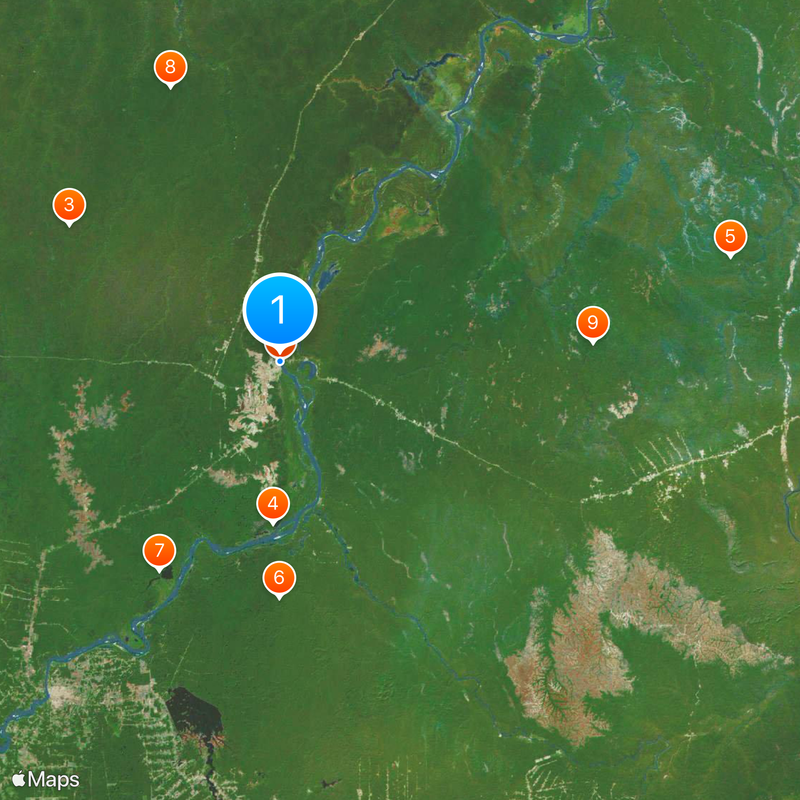Select the large blue pin numbered 1
The height and width of the screenshot is (800, 800).
click(280, 310)
